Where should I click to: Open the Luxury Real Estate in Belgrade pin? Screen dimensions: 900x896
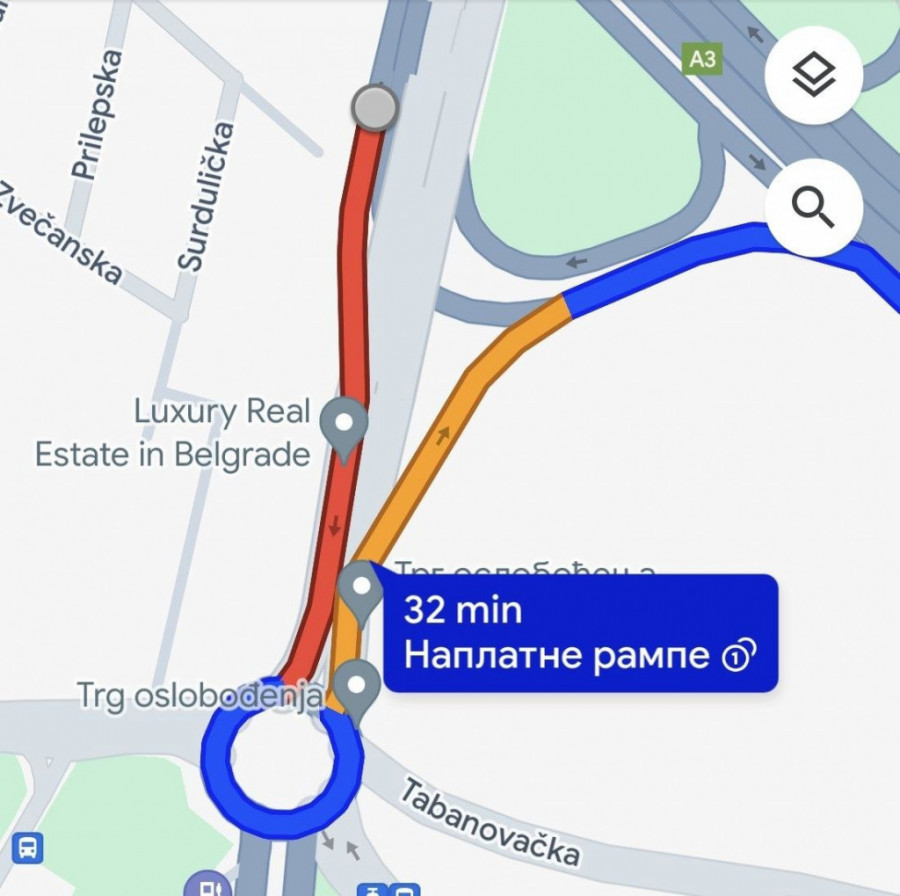click(x=344, y=428)
